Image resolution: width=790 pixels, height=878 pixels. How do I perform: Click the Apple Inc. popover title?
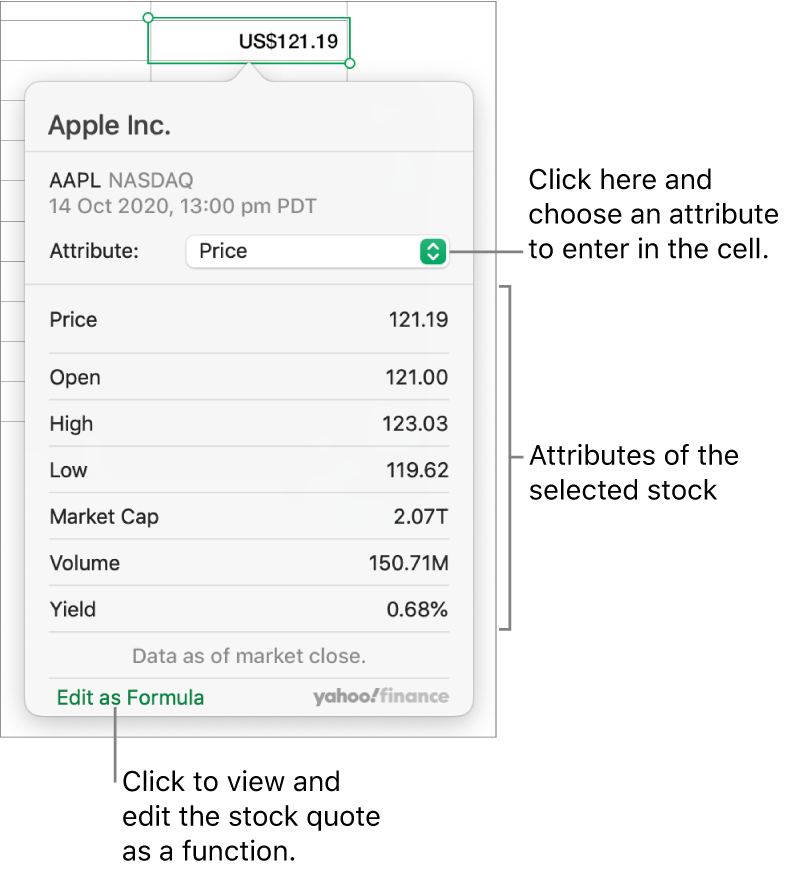[x=109, y=125]
